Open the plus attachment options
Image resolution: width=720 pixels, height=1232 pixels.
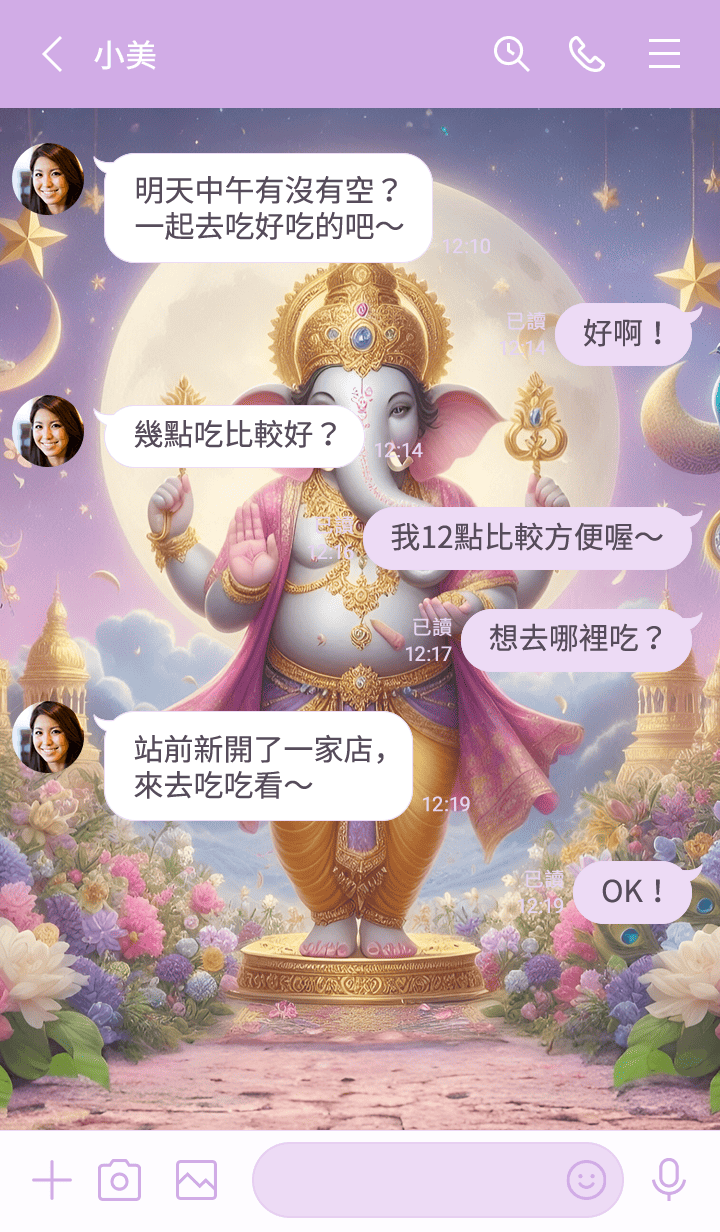pos(51,1181)
